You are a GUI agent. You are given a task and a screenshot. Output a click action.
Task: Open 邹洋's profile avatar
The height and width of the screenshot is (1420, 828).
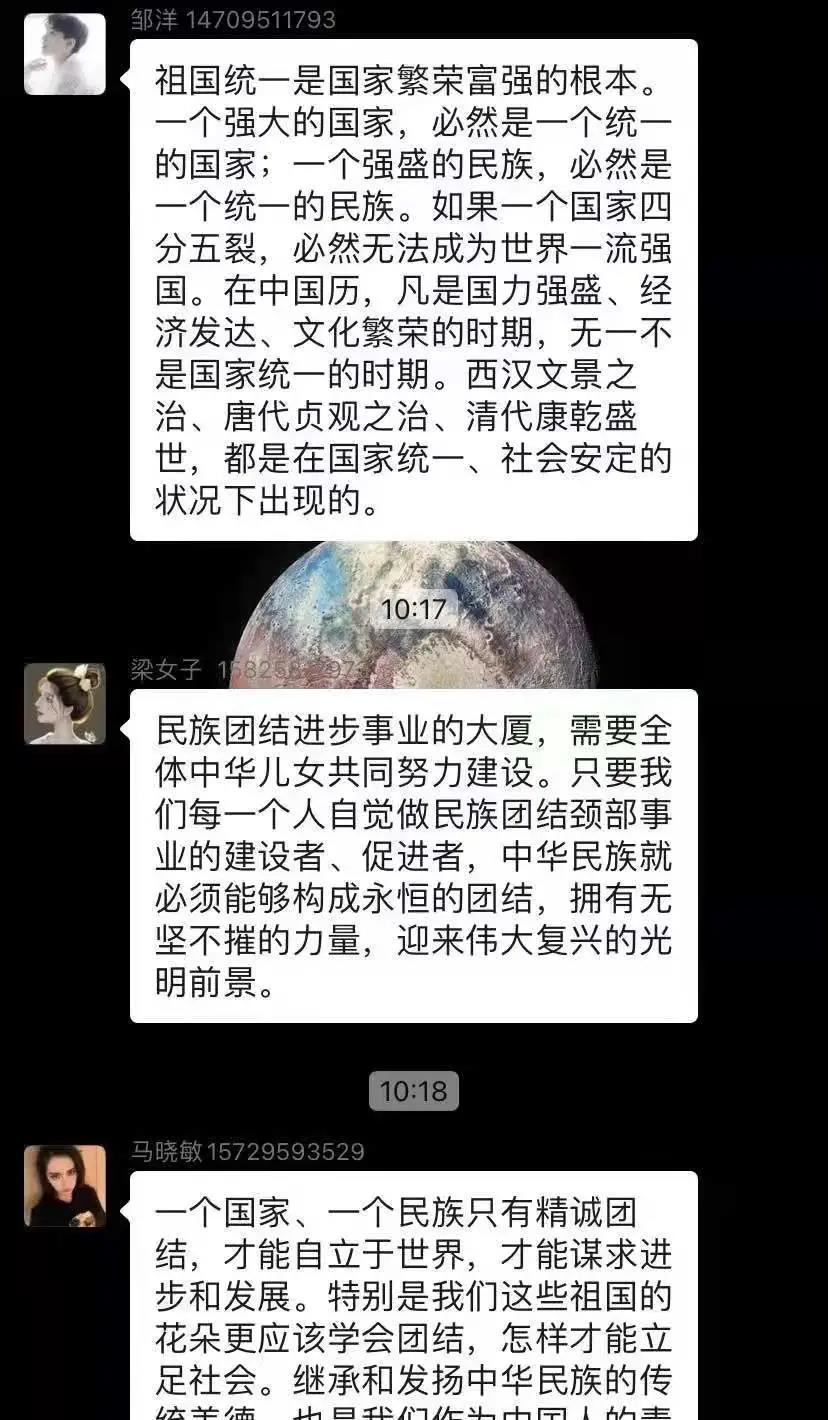65,55
